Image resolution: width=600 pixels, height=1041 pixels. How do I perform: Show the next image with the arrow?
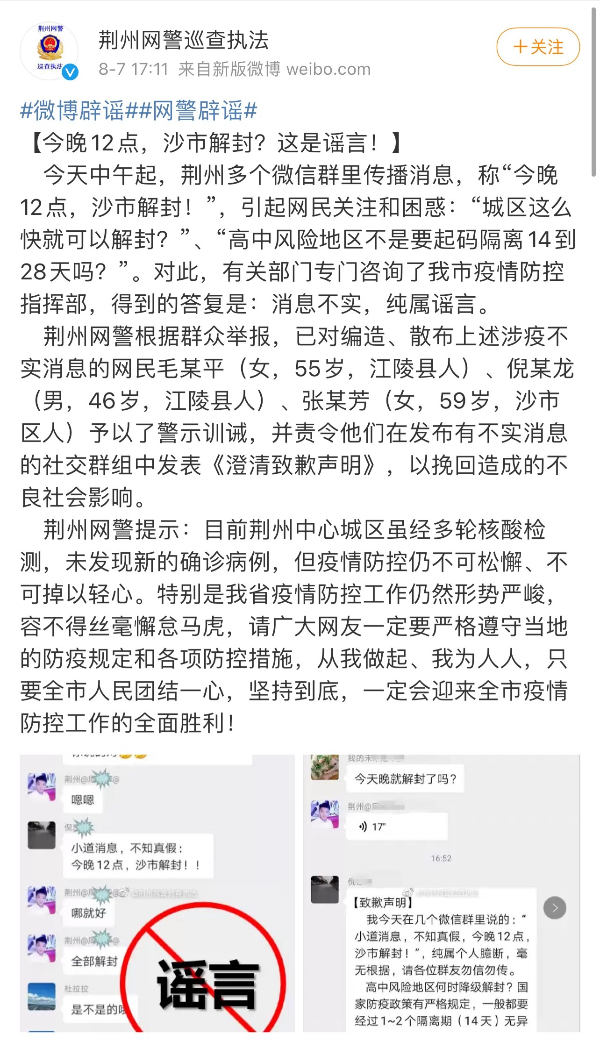point(555,908)
